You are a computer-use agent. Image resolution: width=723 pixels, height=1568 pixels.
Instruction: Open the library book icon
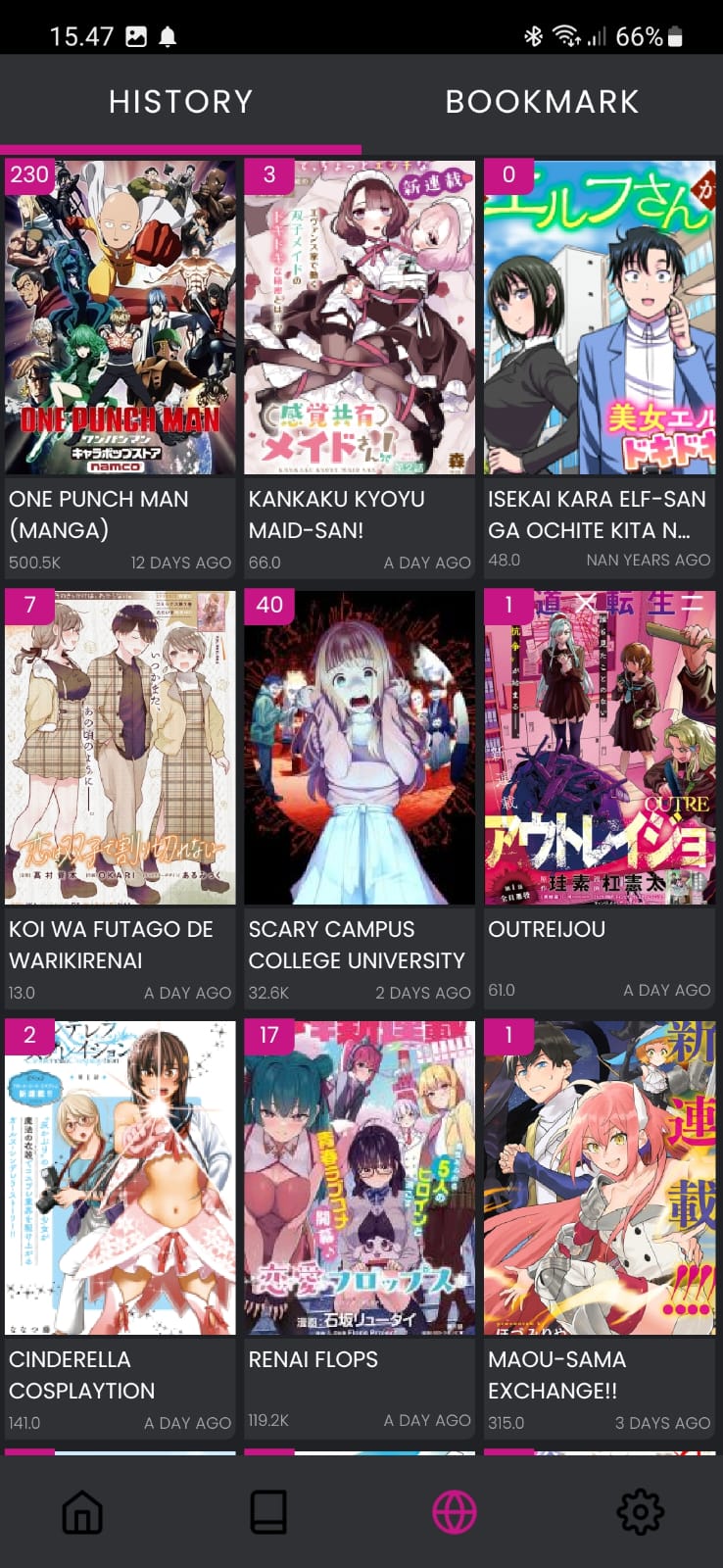coord(268,1512)
